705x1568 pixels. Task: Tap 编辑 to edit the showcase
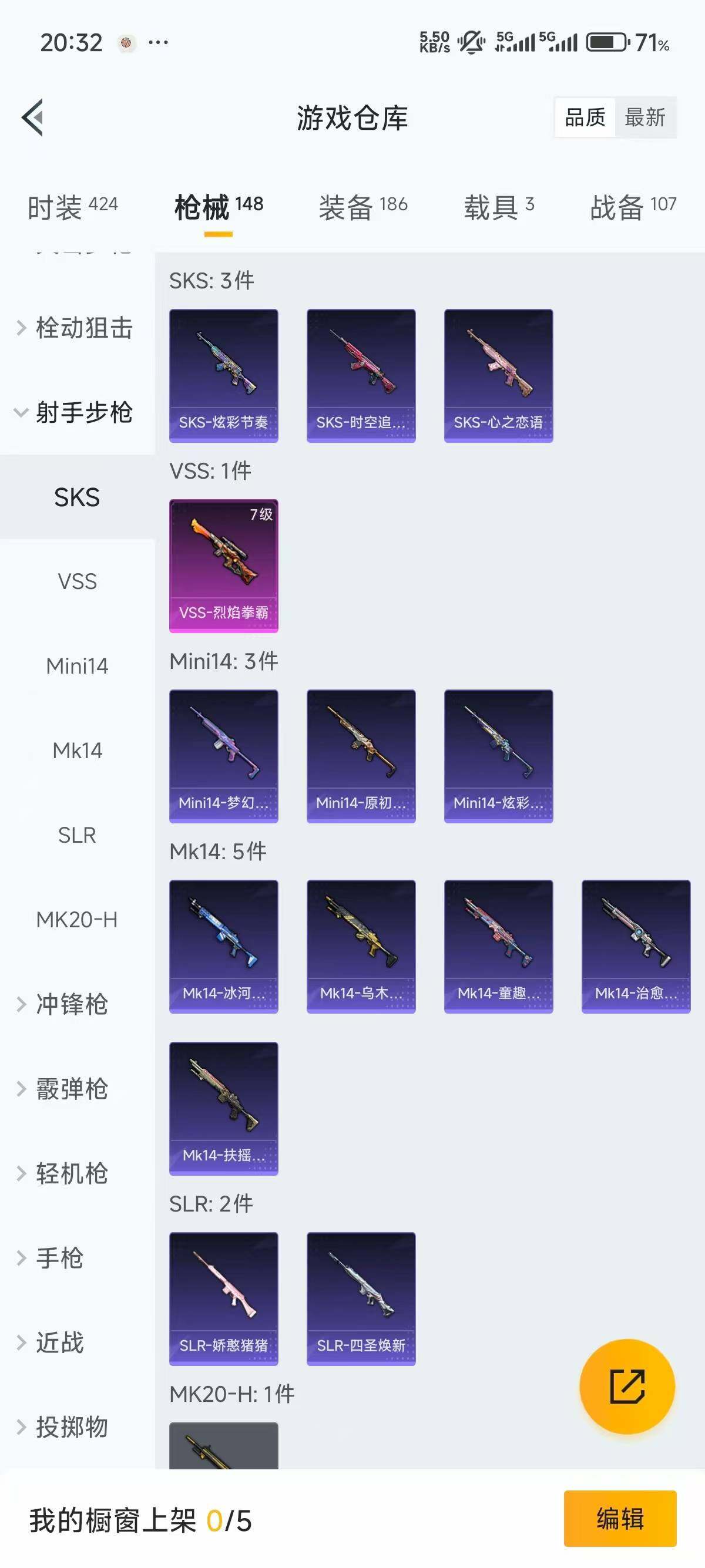point(620,1518)
